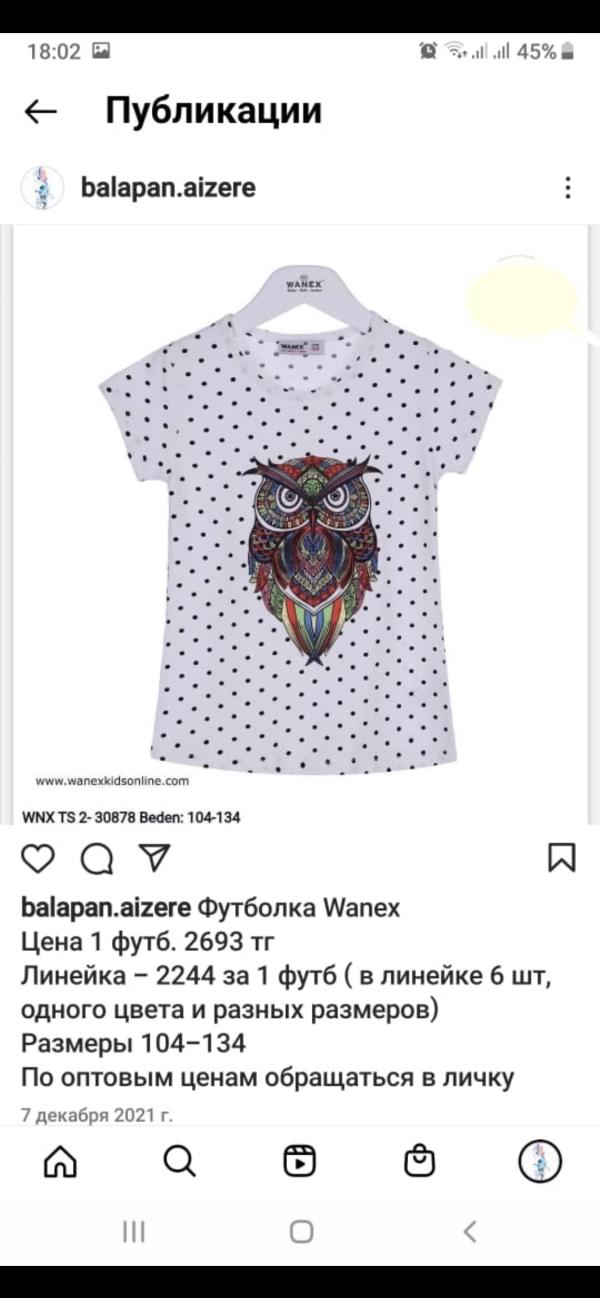Comment on the Wanex t-shirt post
Viewport: 600px width, 1298px height.
click(96, 859)
